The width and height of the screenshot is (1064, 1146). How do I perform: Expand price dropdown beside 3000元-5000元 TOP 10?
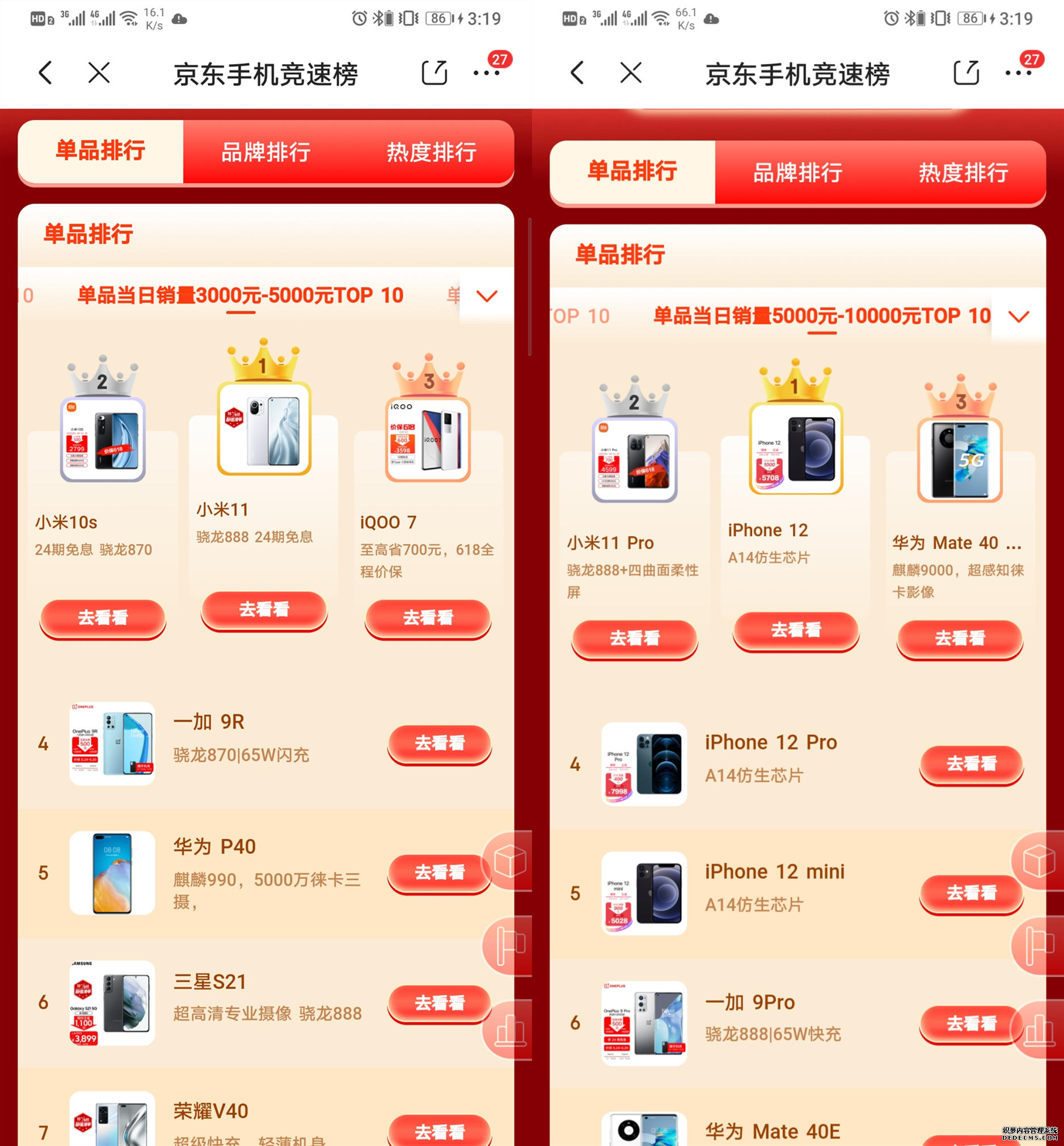pos(487,296)
